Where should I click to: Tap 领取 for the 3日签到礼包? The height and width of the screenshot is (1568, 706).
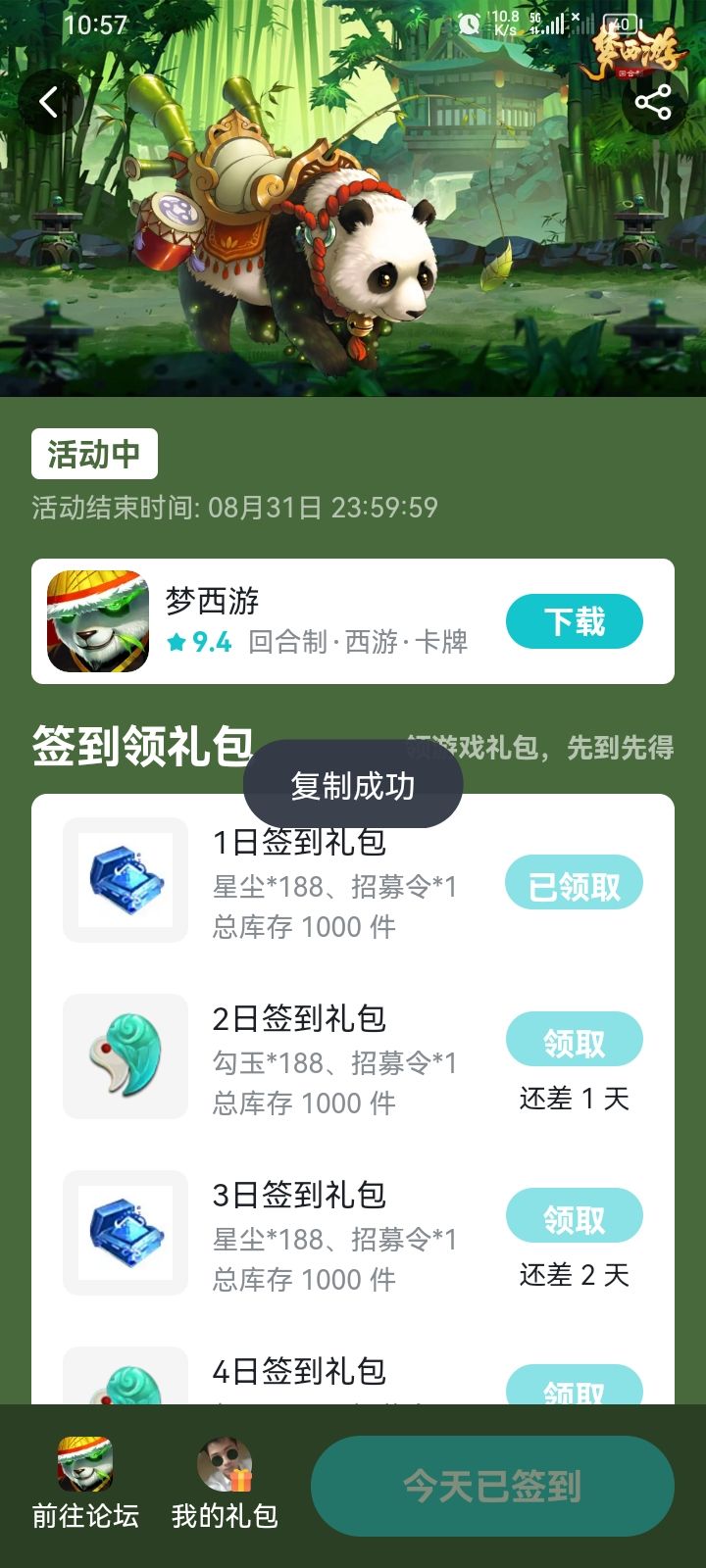tap(574, 1215)
